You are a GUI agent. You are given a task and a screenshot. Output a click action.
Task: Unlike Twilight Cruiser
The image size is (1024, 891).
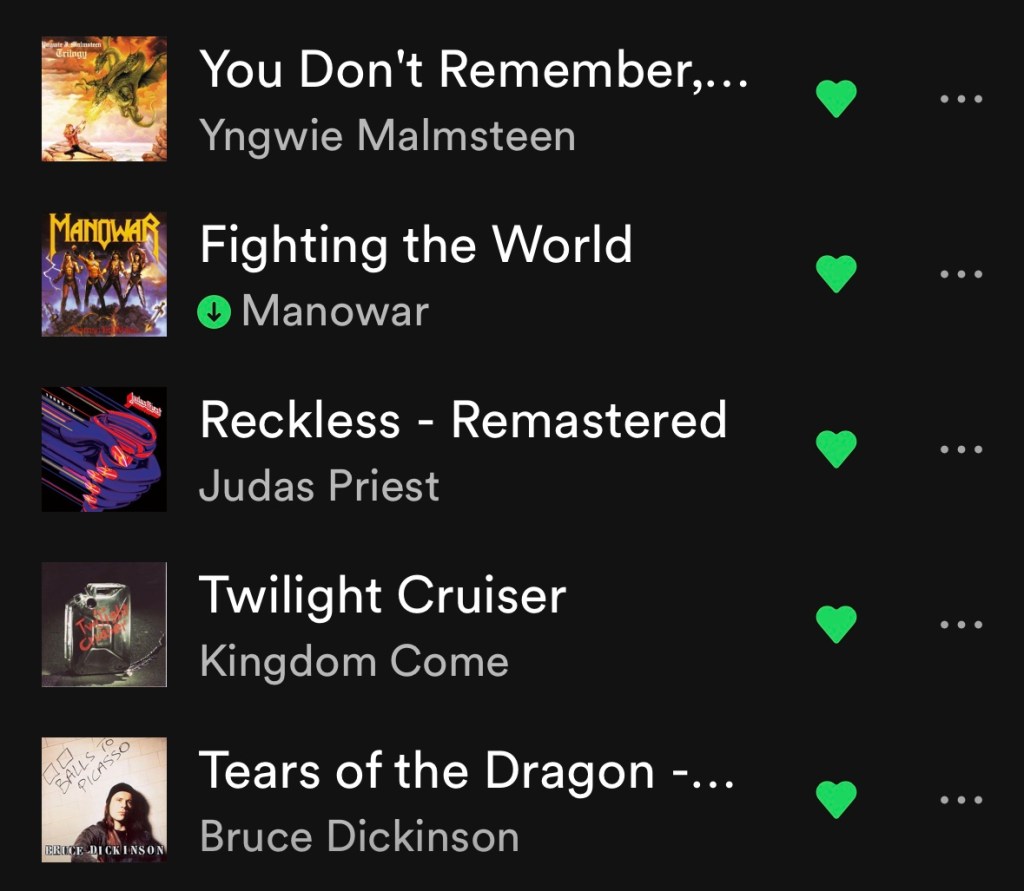pyautogui.click(x=837, y=624)
